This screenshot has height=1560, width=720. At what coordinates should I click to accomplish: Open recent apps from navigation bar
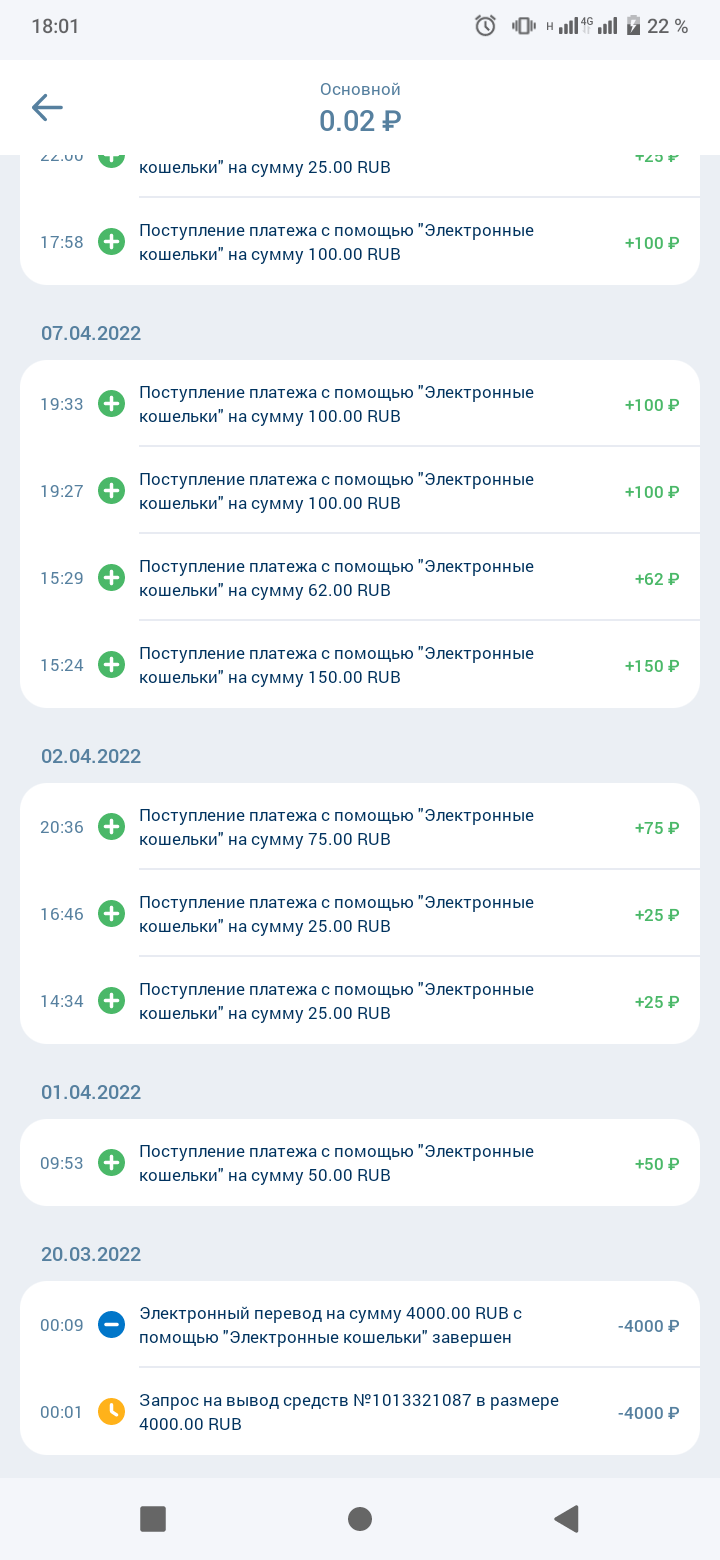[x=153, y=1519]
